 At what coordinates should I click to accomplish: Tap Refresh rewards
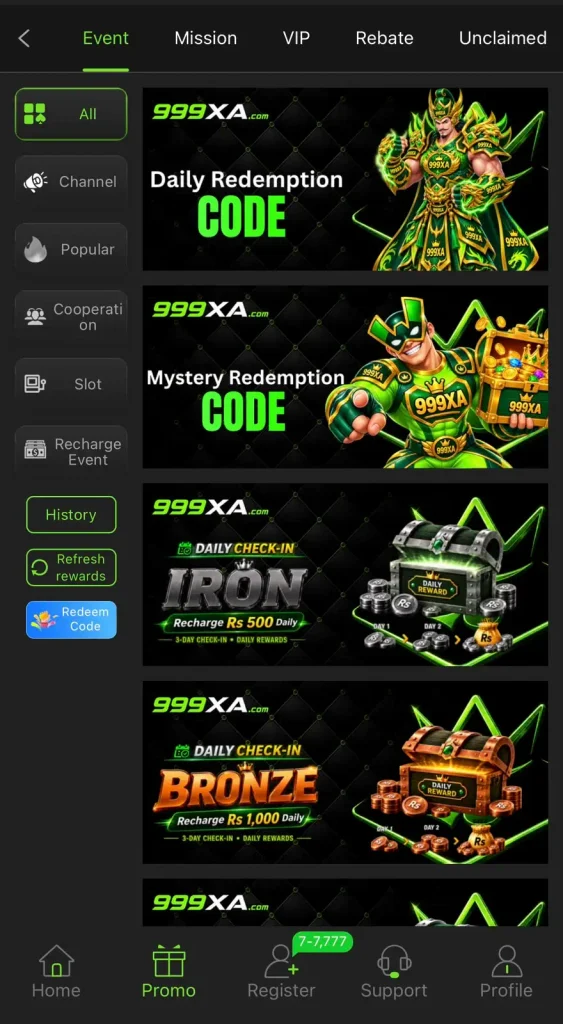point(71,568)
